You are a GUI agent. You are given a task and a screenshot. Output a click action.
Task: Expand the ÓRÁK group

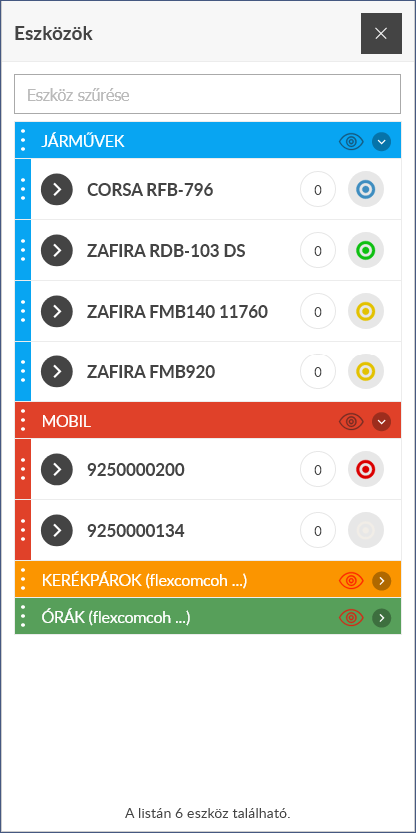(x=381, y=617)
